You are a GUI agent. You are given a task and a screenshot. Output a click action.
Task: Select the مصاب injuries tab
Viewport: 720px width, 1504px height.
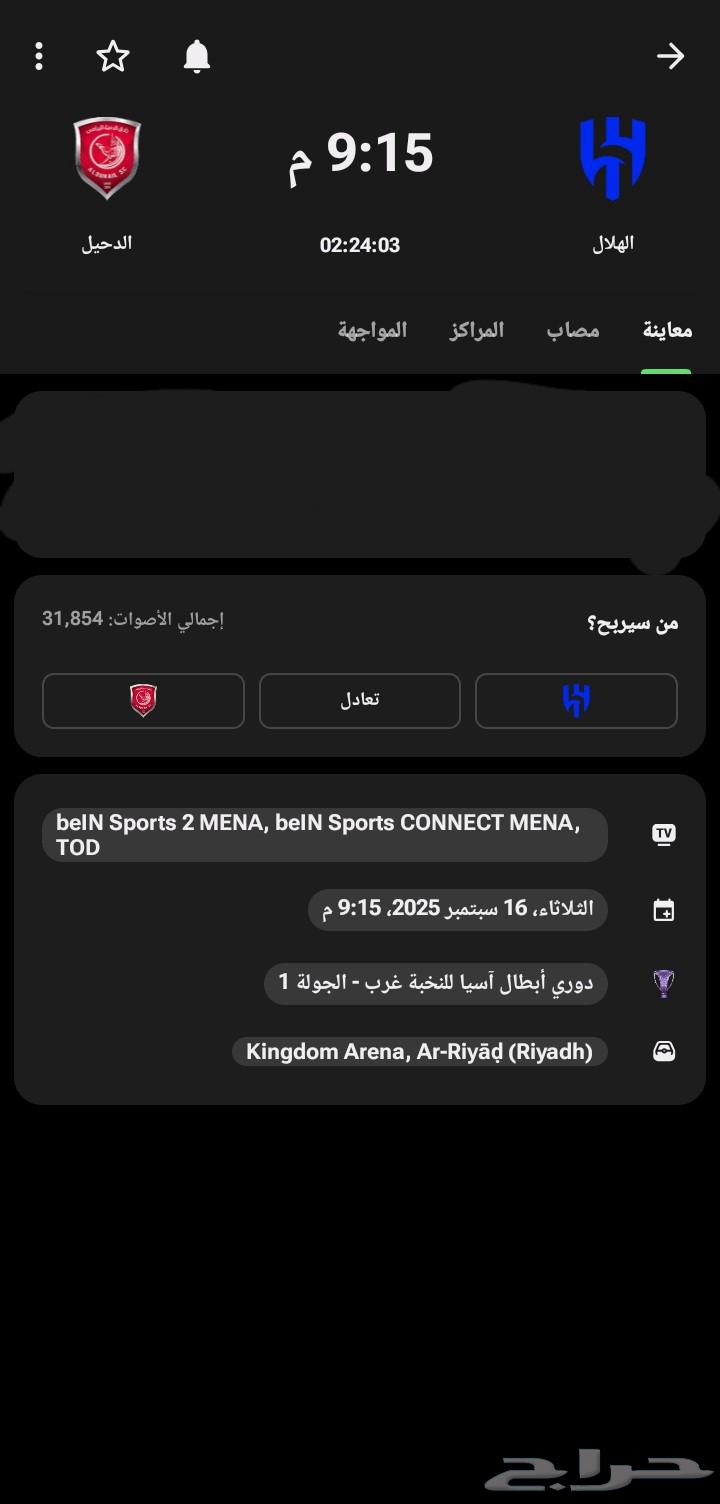click(573, 330)
